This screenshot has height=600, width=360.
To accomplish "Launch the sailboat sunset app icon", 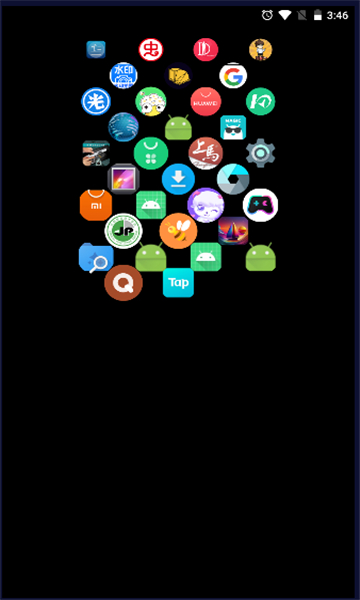I will pos(233,231).
